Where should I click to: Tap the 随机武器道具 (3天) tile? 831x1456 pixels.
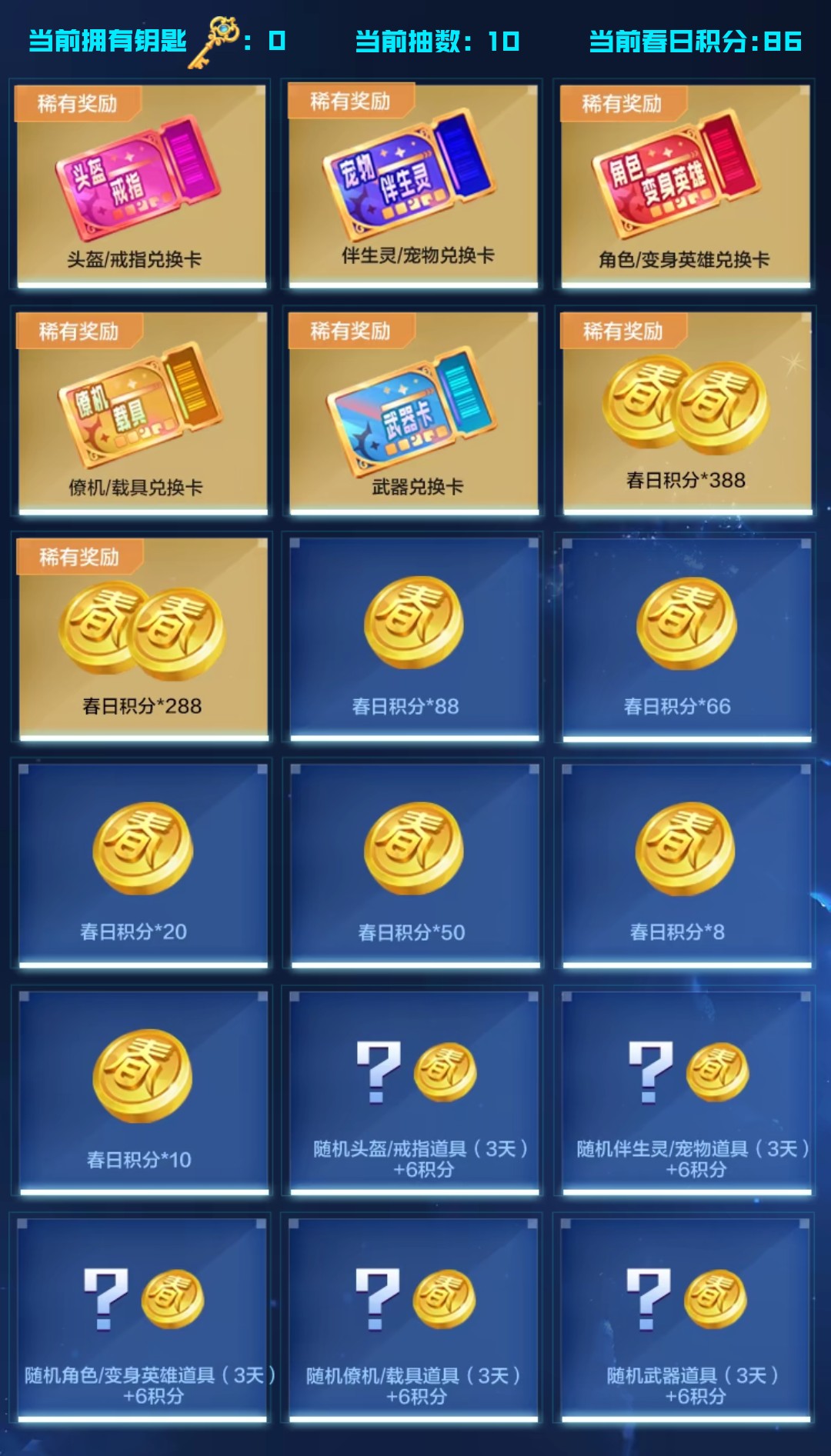coord(686,1317)
